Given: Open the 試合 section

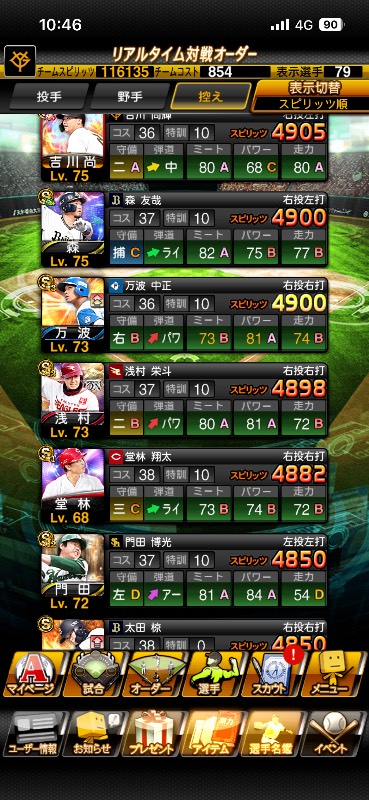Looking at the screenshot, I should (94, 674).
